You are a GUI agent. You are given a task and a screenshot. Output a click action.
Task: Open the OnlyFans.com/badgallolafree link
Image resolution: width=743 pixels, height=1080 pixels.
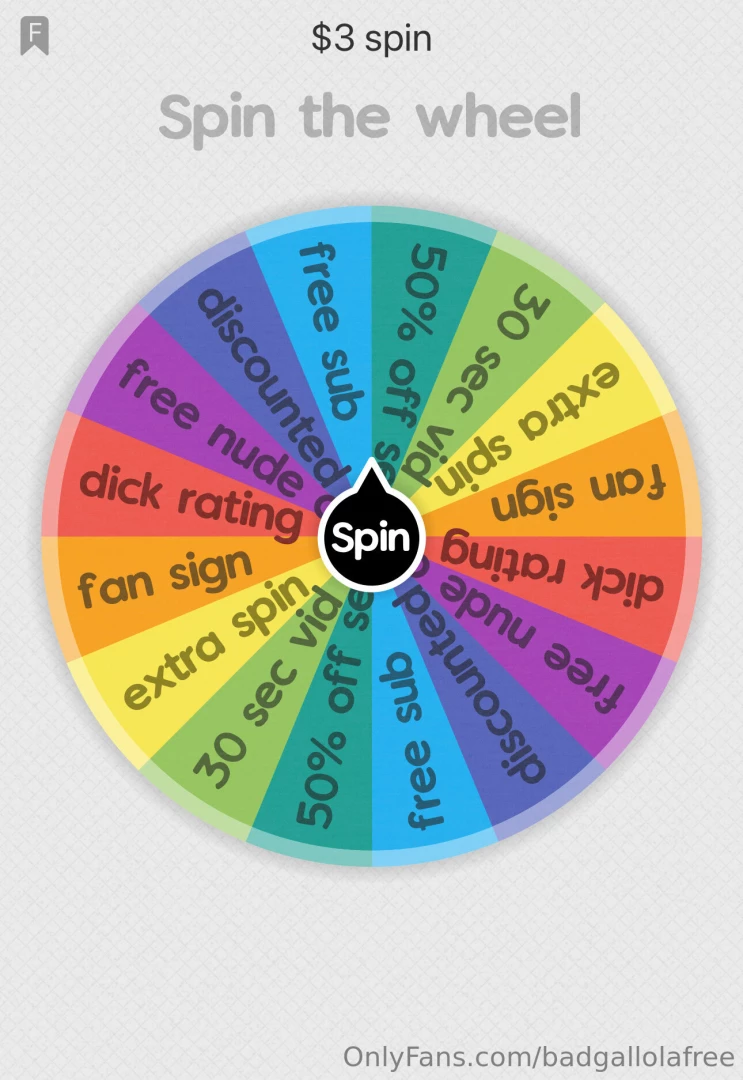click(542, 1054)
